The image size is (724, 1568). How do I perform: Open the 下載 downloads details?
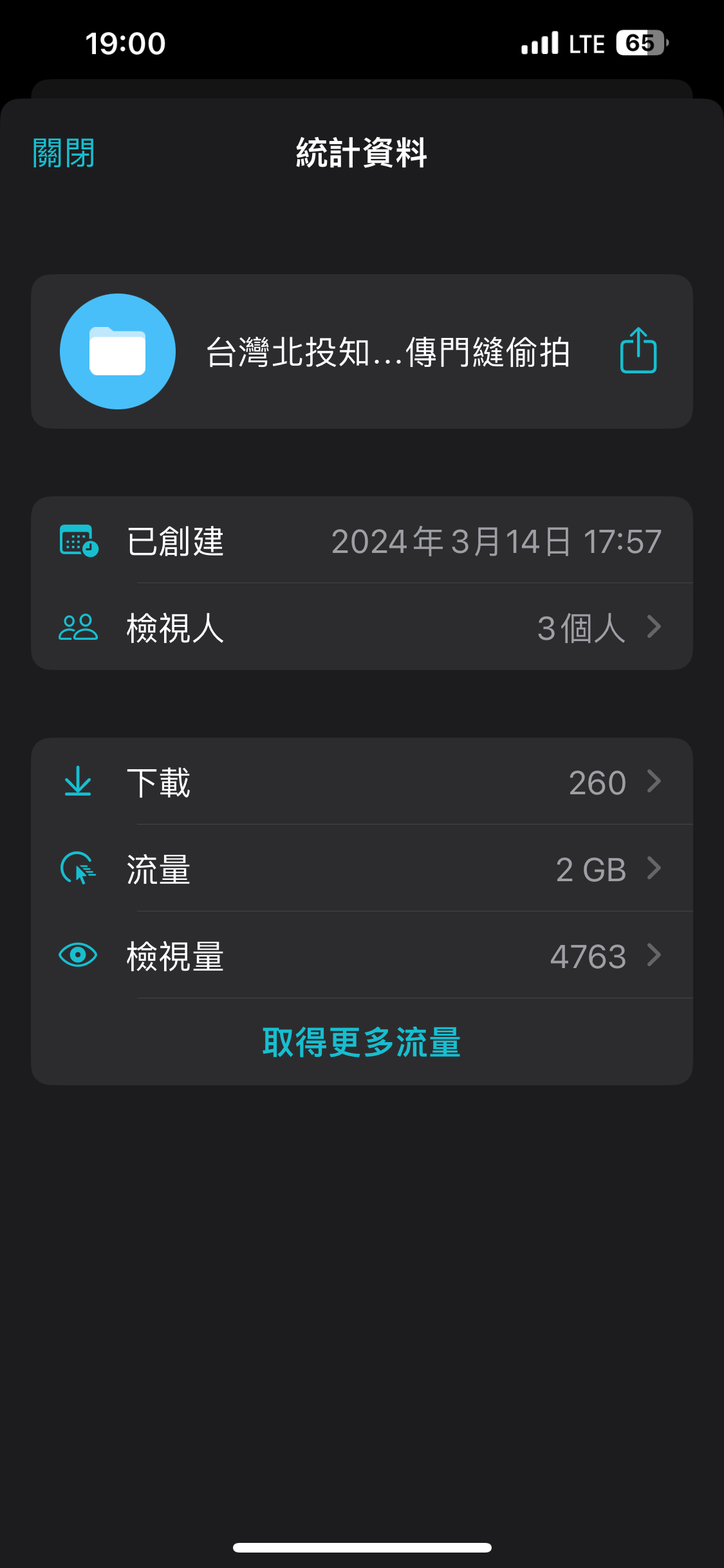[362, 781]
